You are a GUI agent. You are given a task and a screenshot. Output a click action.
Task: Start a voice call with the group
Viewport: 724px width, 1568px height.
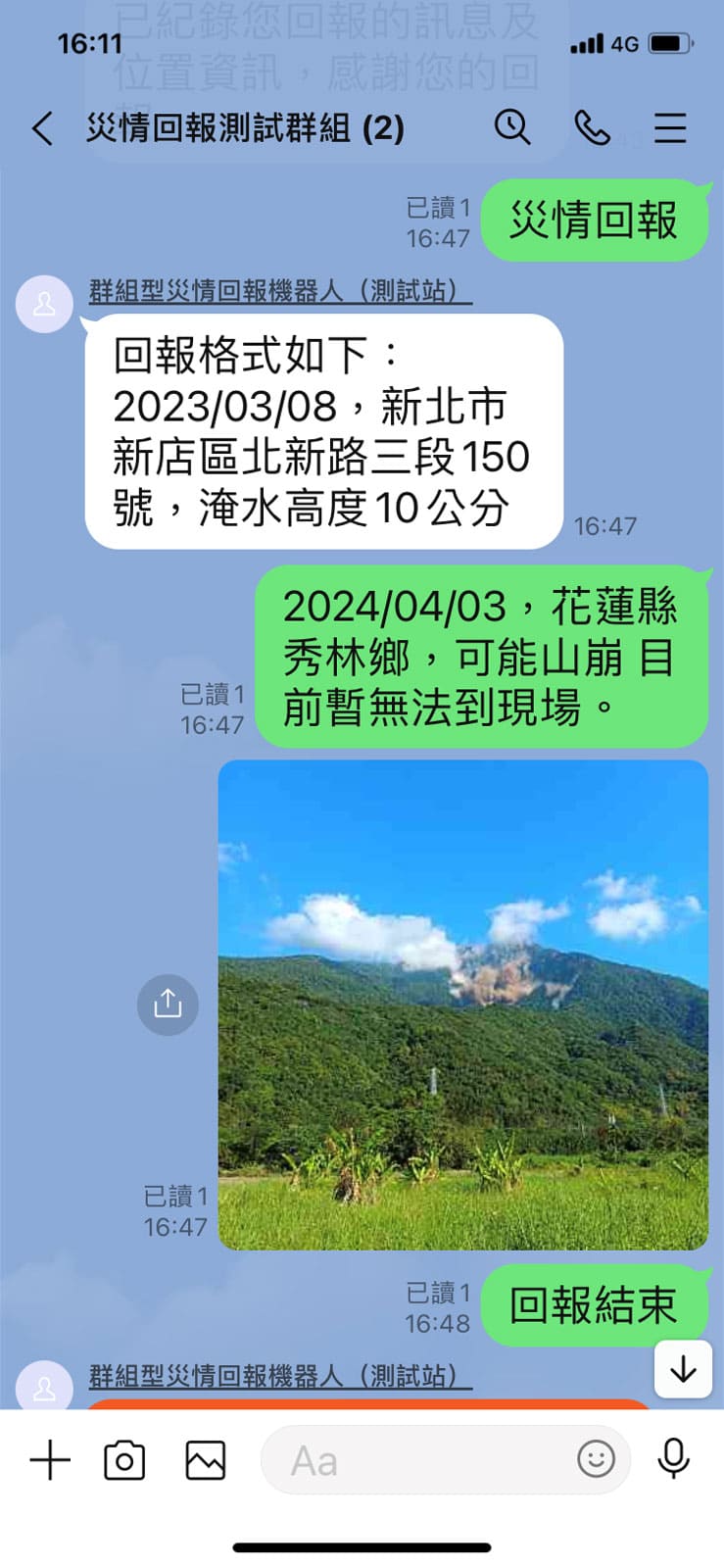pos(592,127)
